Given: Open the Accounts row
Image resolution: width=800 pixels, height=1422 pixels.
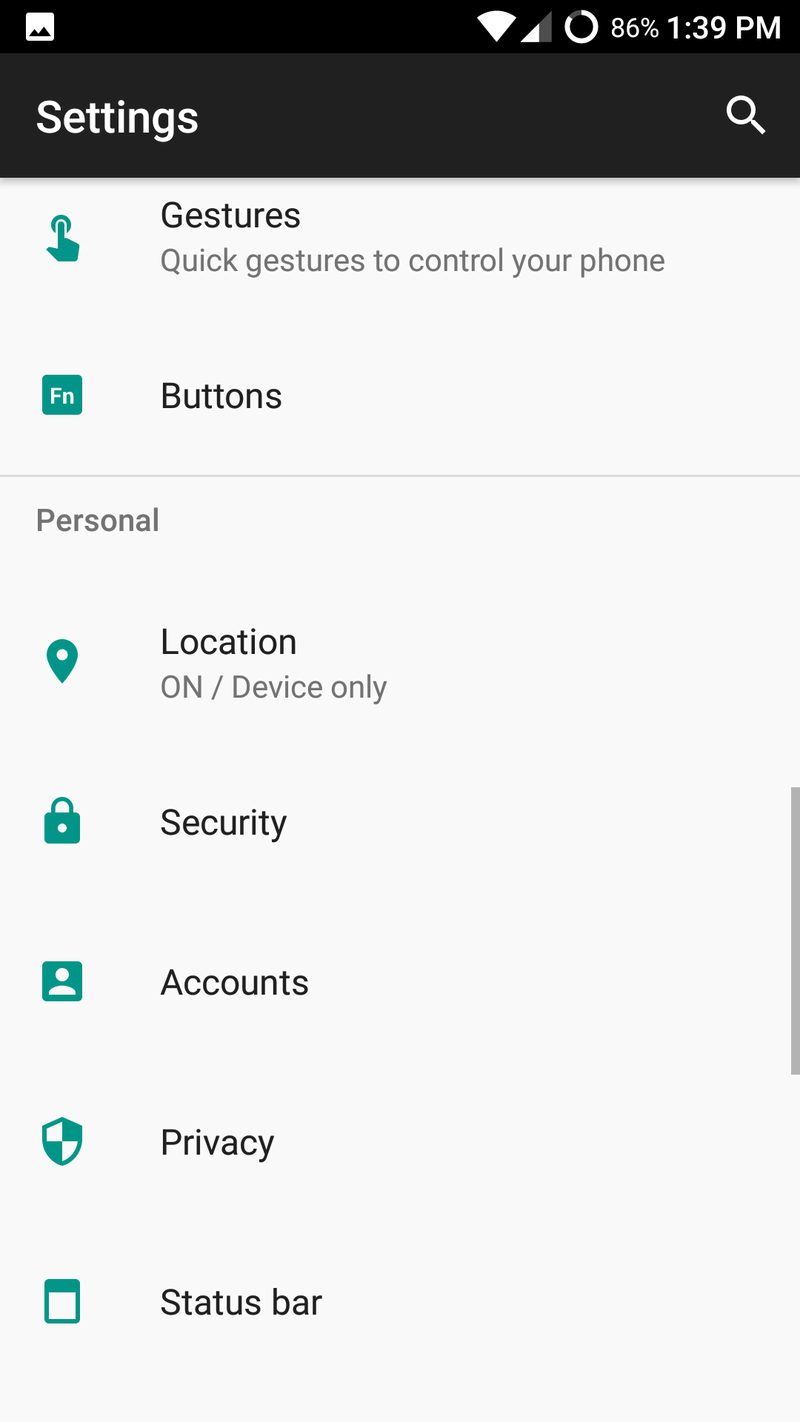Looking at the screenshot, I should (x=400, y=983).
